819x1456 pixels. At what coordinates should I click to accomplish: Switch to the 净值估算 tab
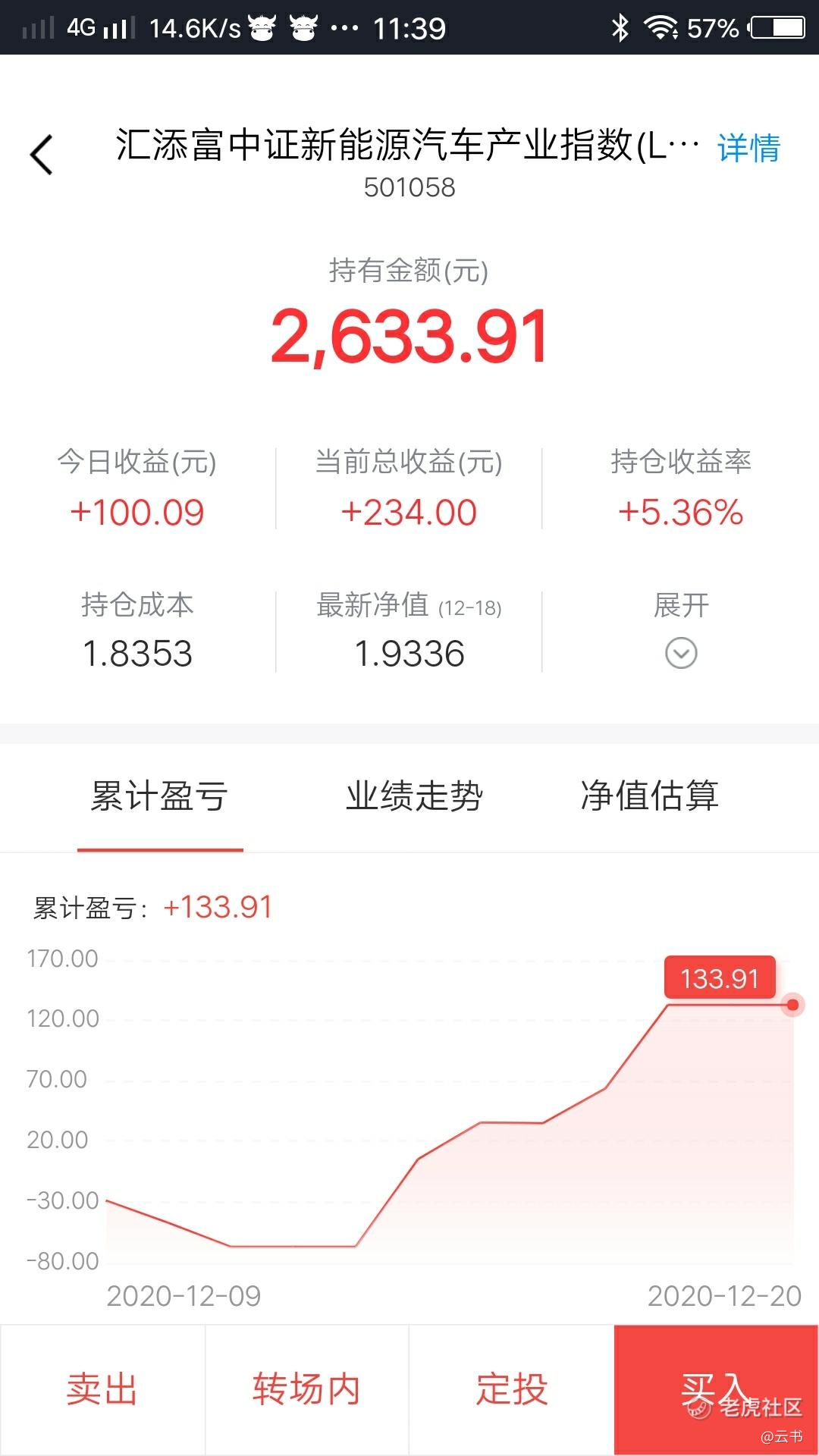pos(650,796)
